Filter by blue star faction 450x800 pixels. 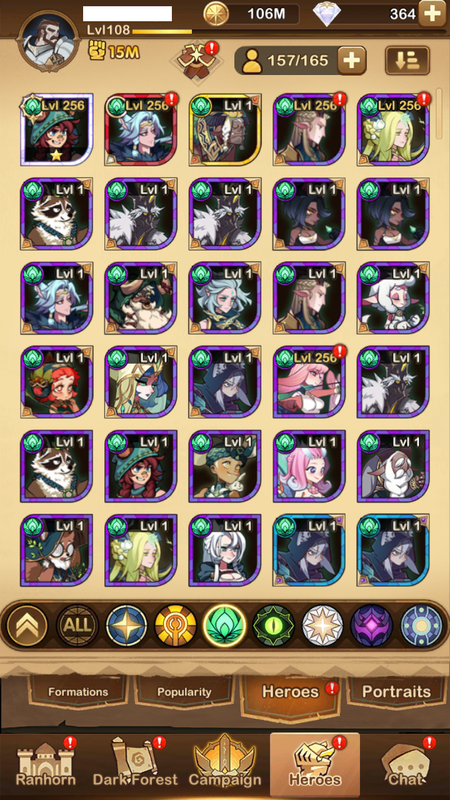point(126,625)
